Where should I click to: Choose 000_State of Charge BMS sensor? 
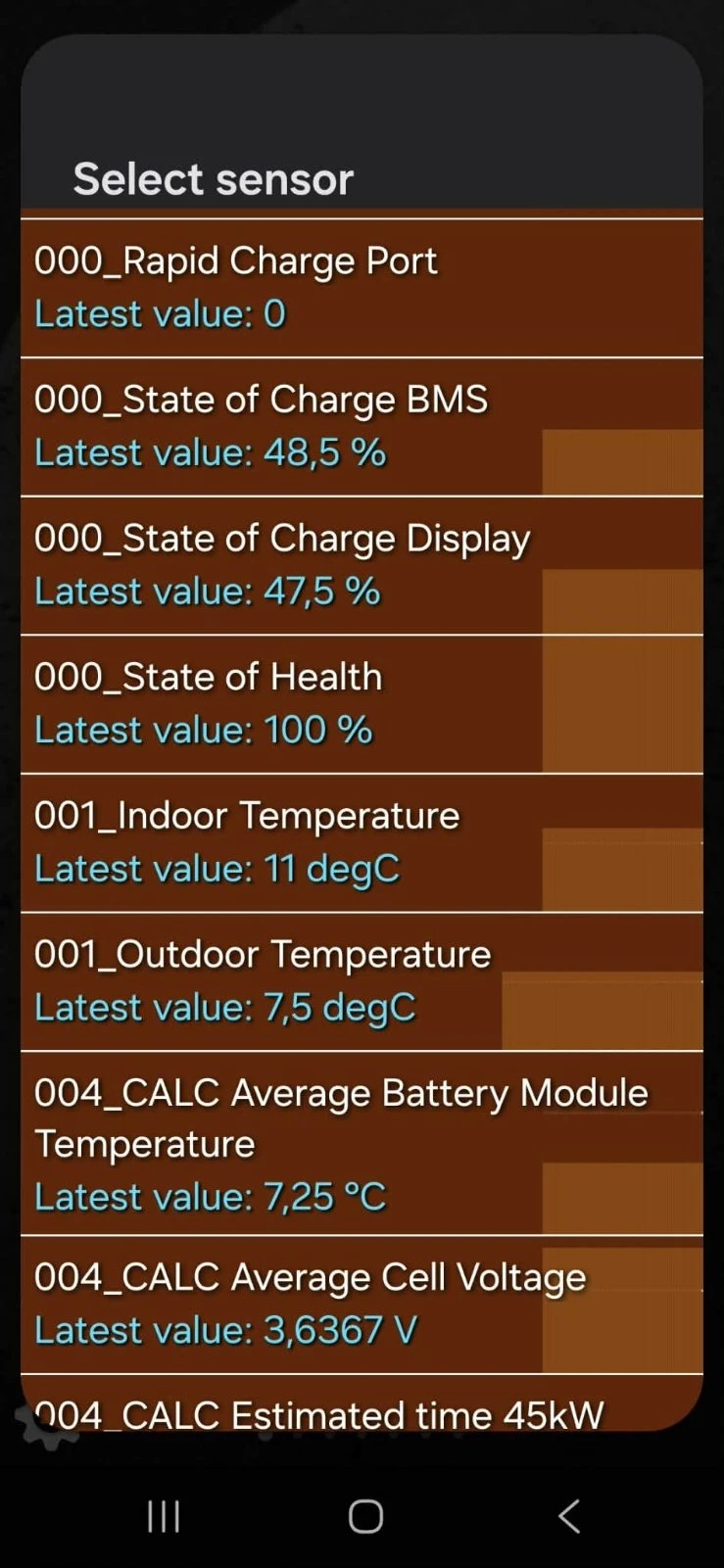click(362, 427)
